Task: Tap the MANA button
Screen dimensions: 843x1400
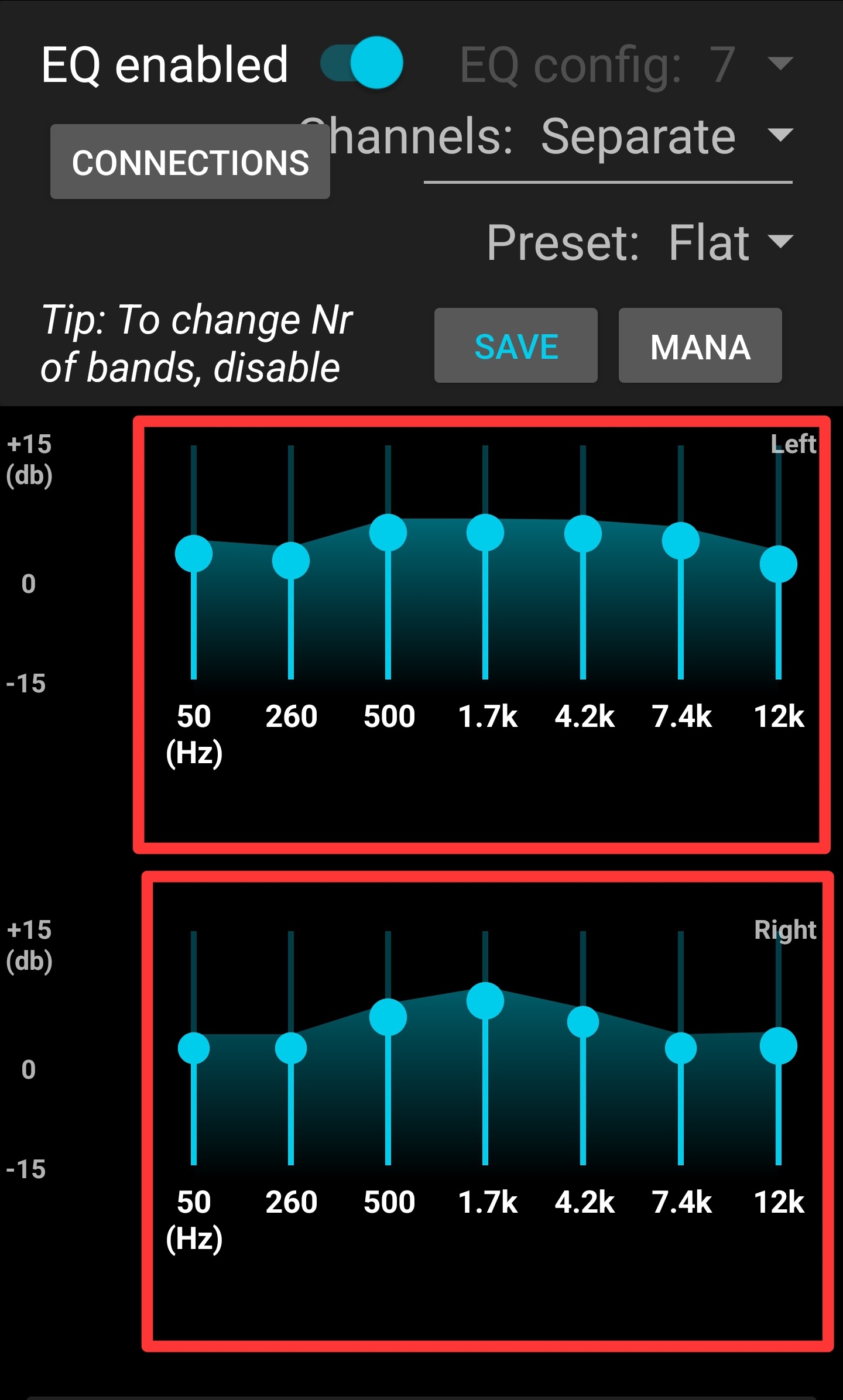Action: pos(700,346)
